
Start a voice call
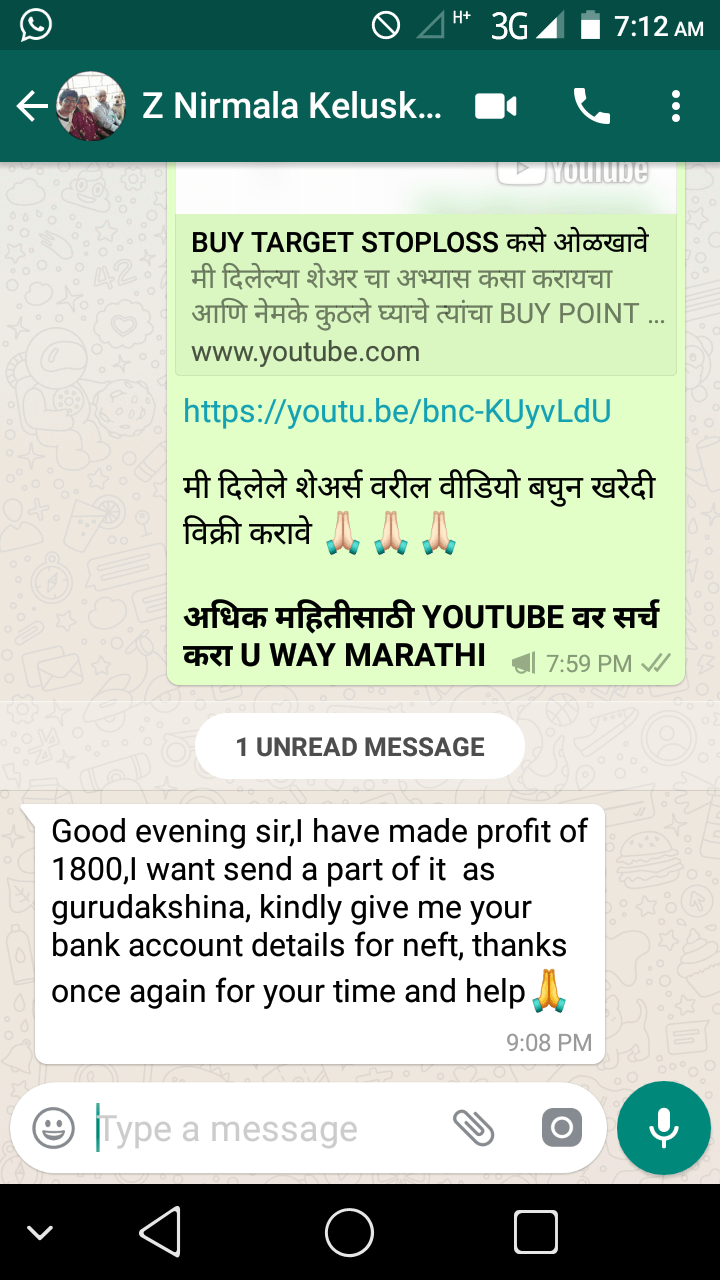point(591,107)
